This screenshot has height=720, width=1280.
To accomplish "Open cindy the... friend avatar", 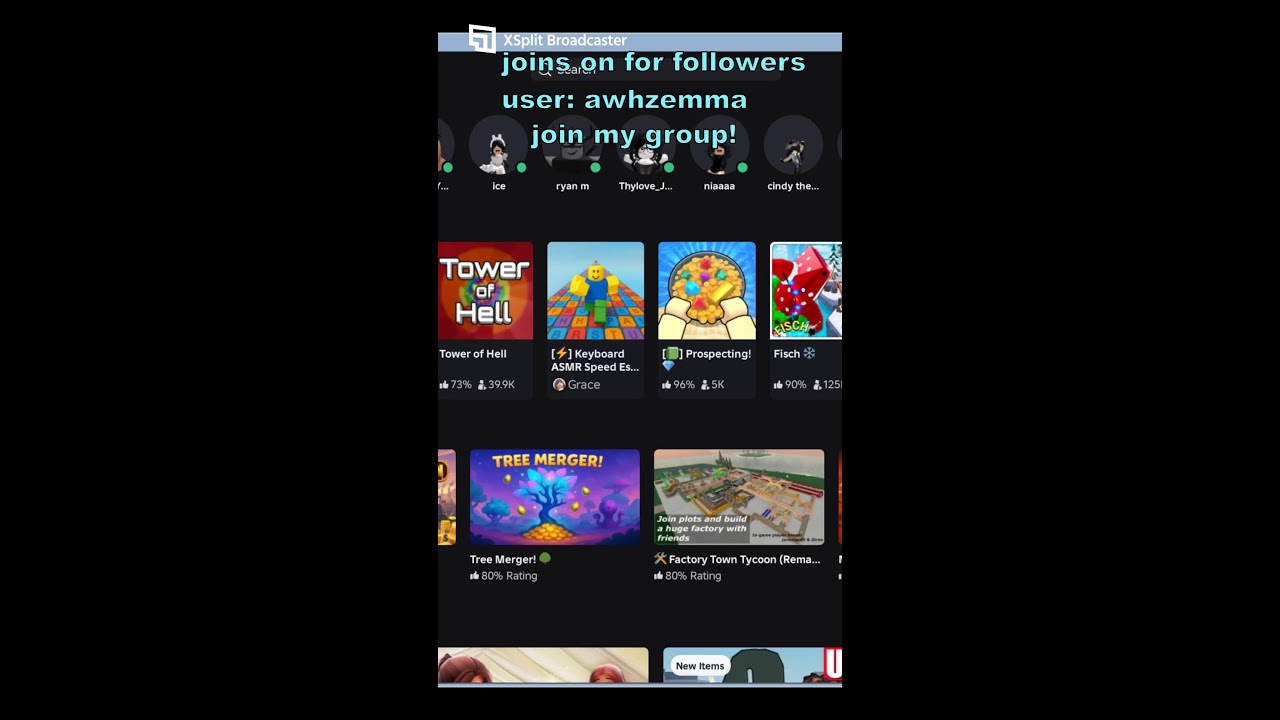I will click(793, 146).
